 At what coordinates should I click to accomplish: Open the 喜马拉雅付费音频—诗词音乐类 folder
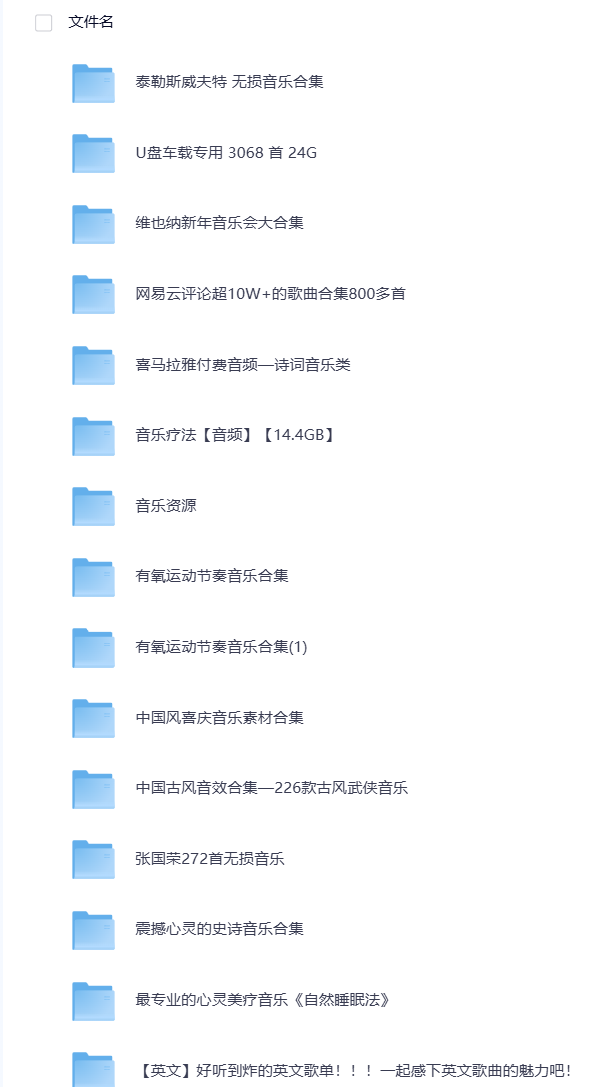(x=243, y=365)
